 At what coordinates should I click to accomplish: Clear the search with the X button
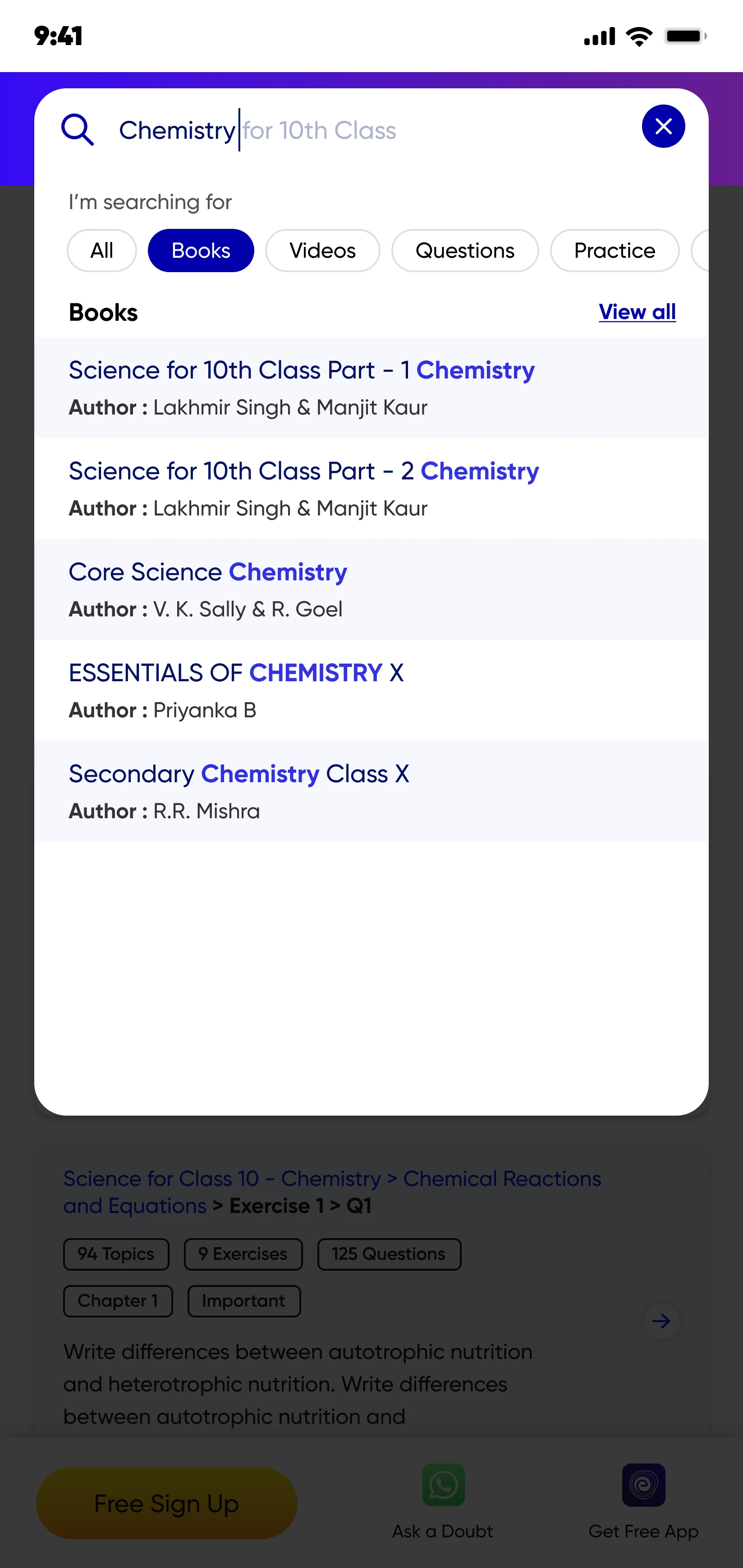point(663,127)
